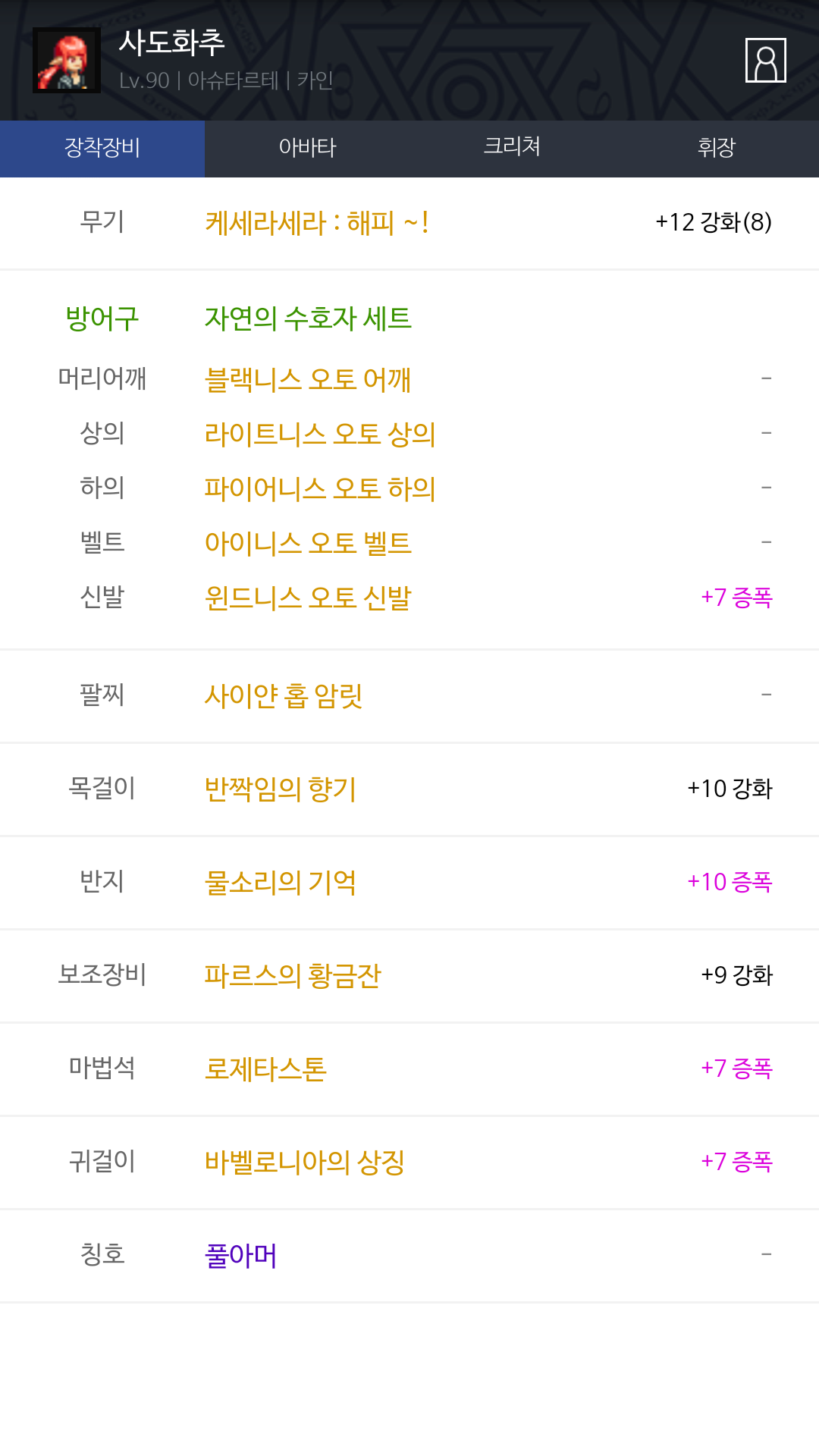Open the character profile icon
819x1456 pixels.
click(x=765, y=60)
